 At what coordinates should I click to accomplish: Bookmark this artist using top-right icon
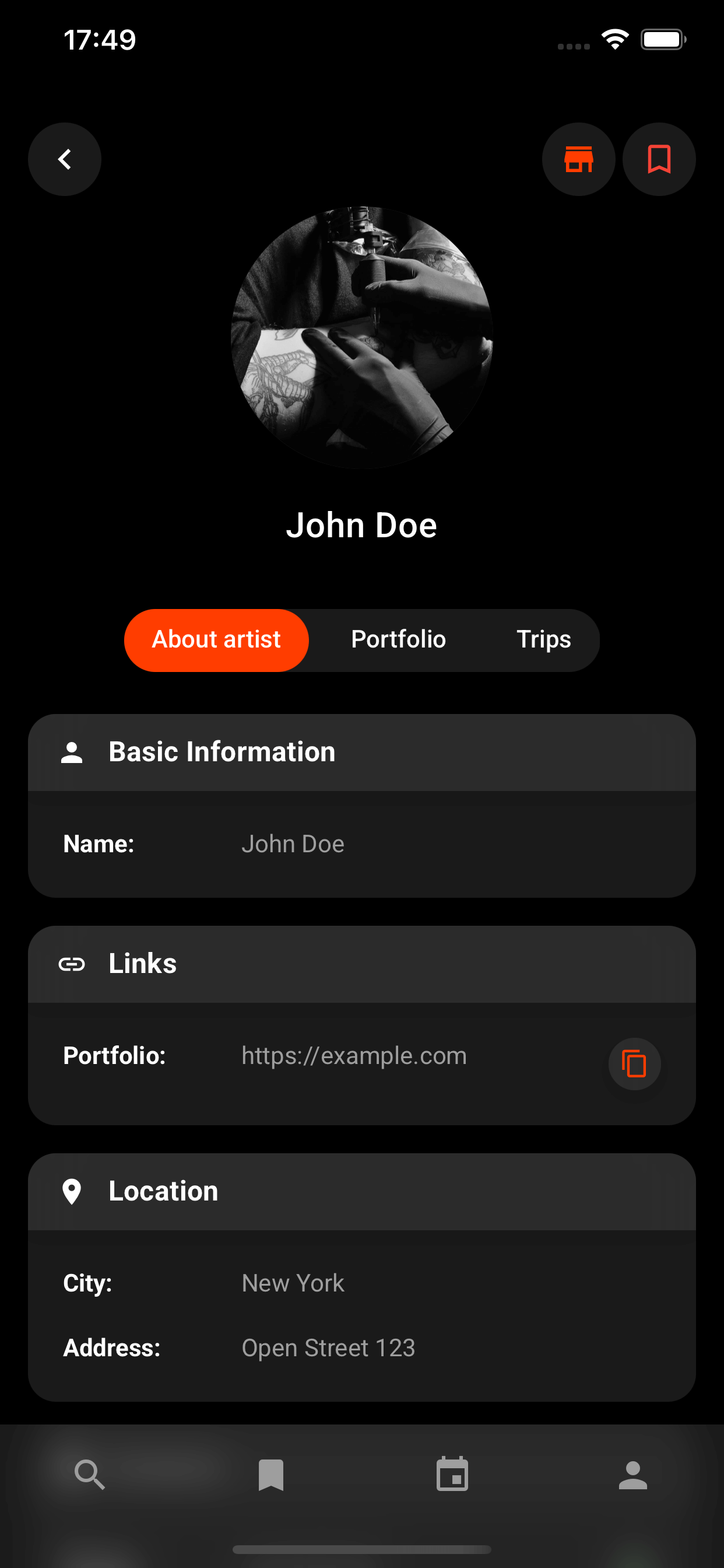[659, 159]
